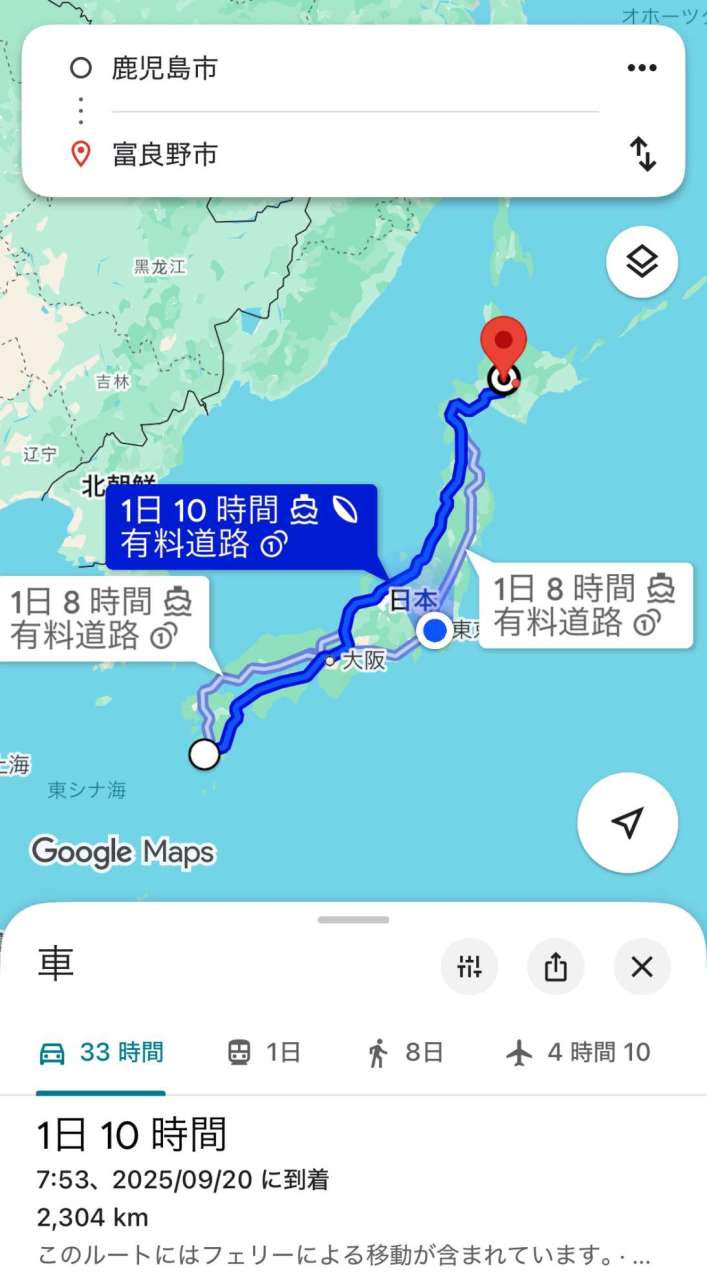Switch to the transit tab showing 1日
707x1280 pixels.
point(263,1052)
